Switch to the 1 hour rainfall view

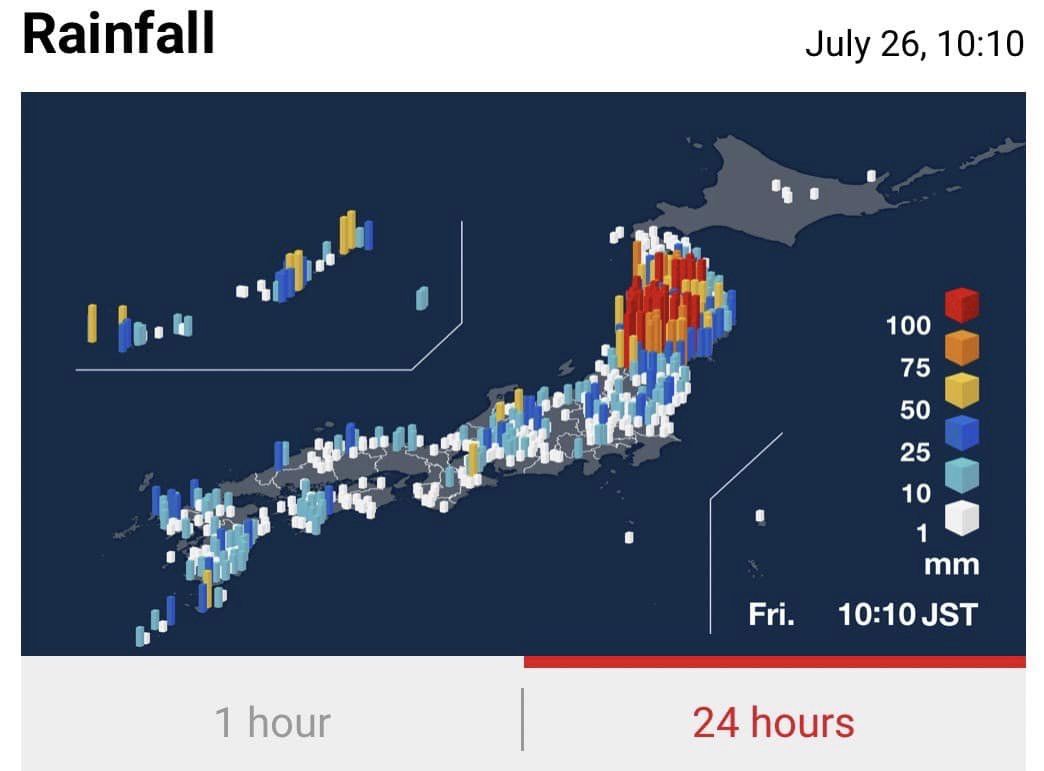pos(272,721)
